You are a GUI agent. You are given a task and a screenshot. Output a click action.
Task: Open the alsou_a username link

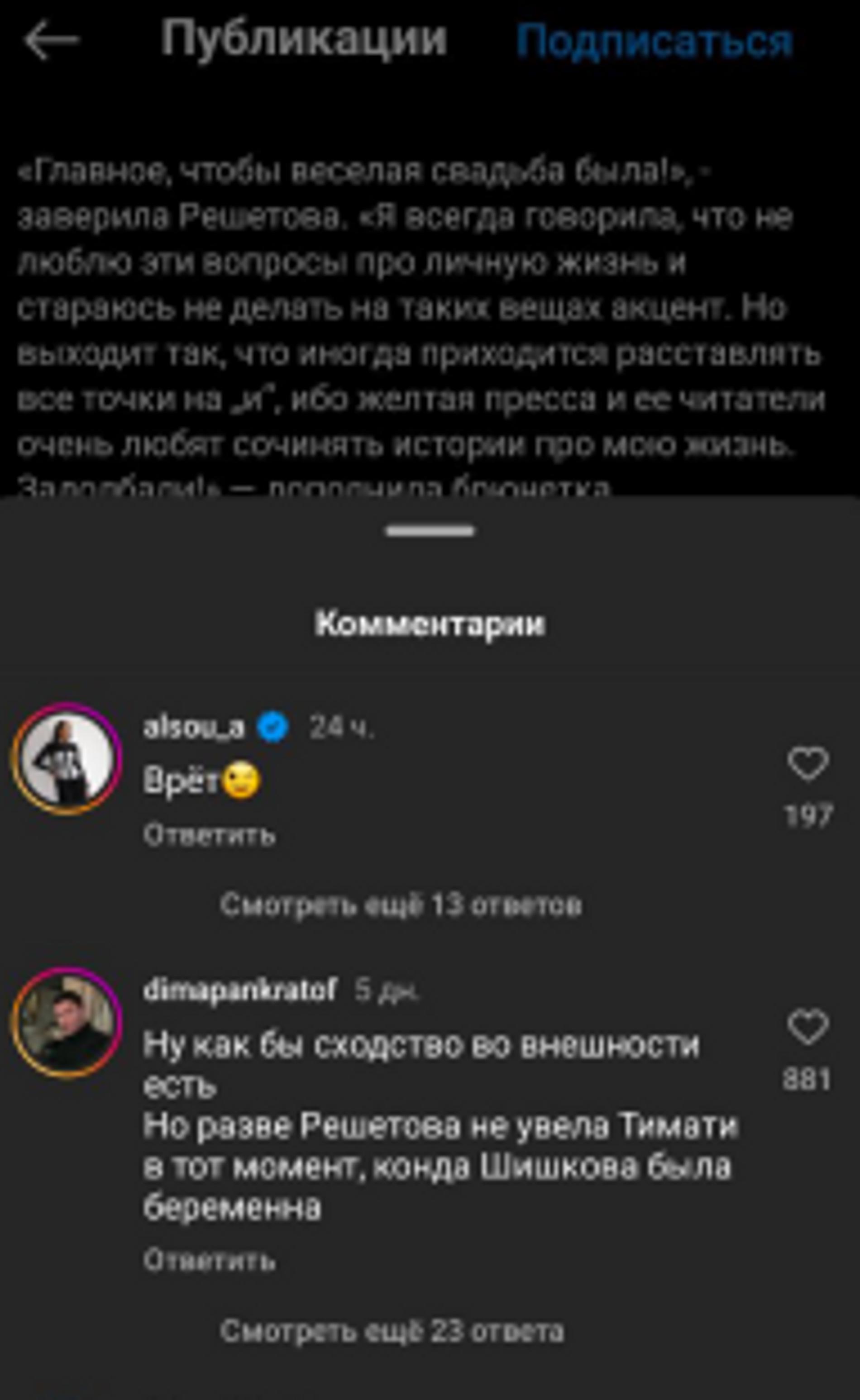194,727
